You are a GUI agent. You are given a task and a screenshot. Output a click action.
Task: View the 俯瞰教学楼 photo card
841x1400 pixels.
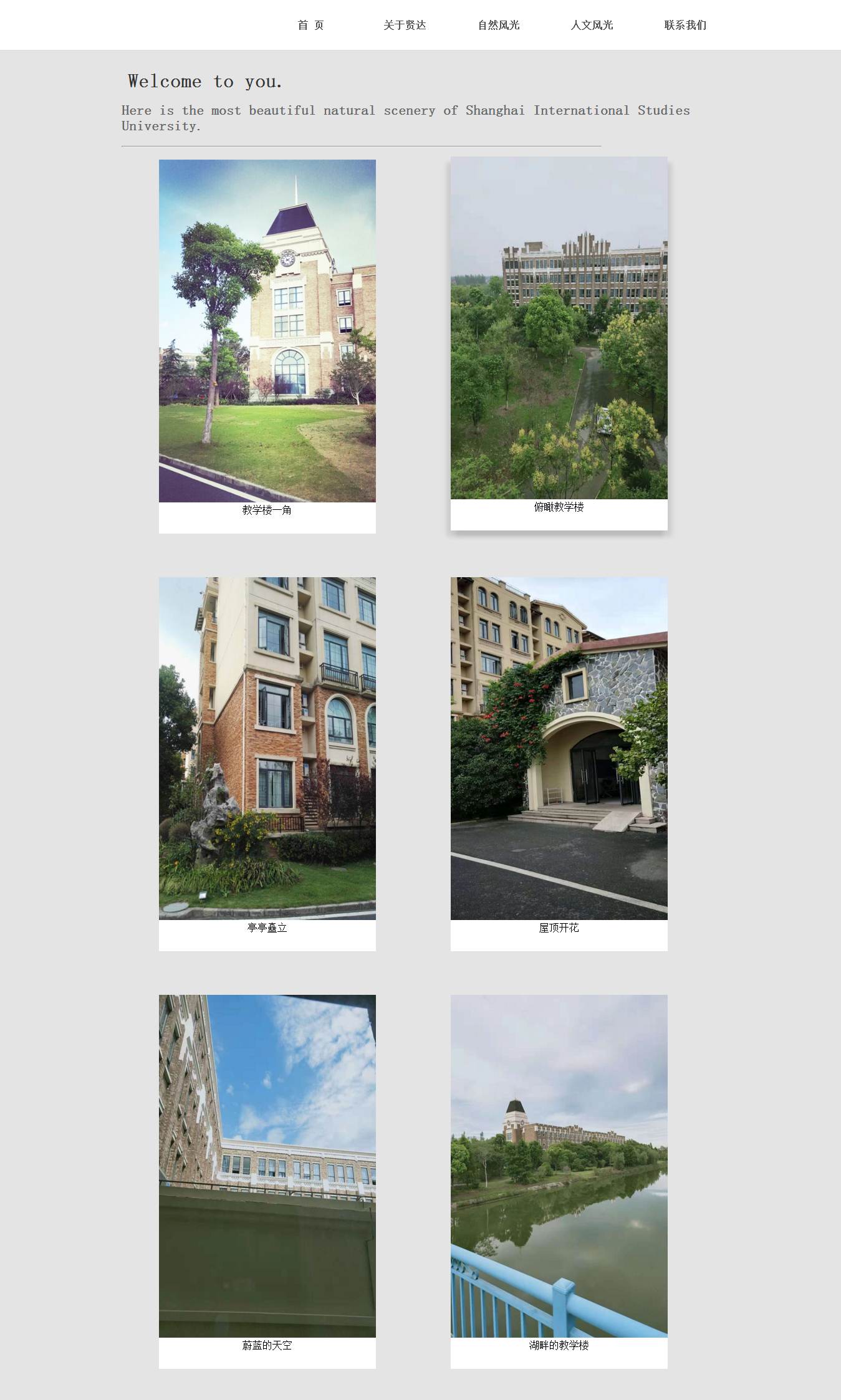coord(559,343)
